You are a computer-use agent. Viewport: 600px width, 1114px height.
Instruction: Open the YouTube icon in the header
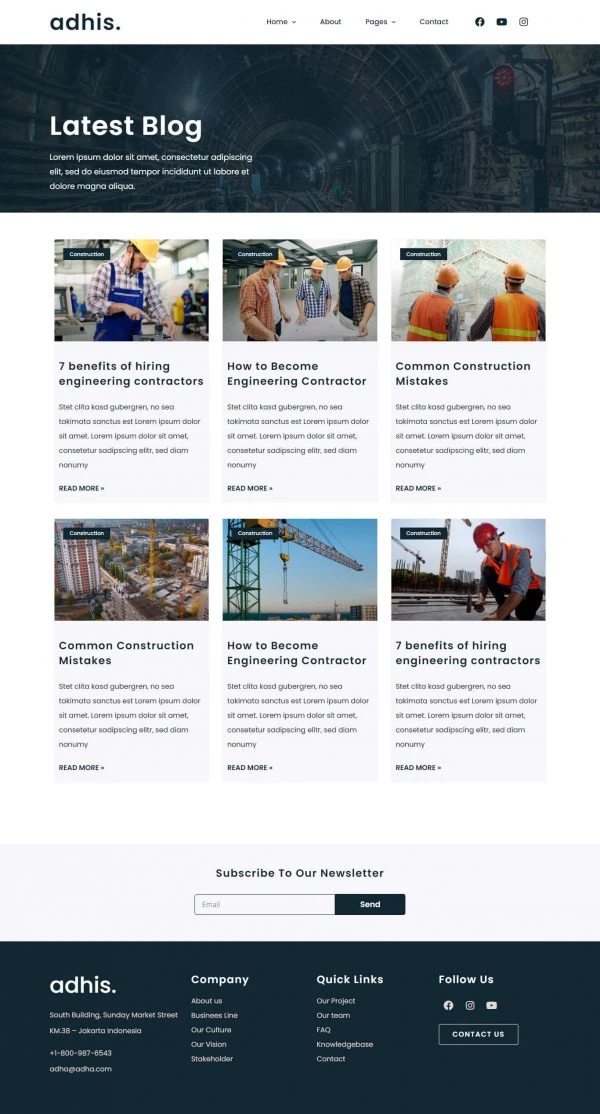(x=501, y=22)
